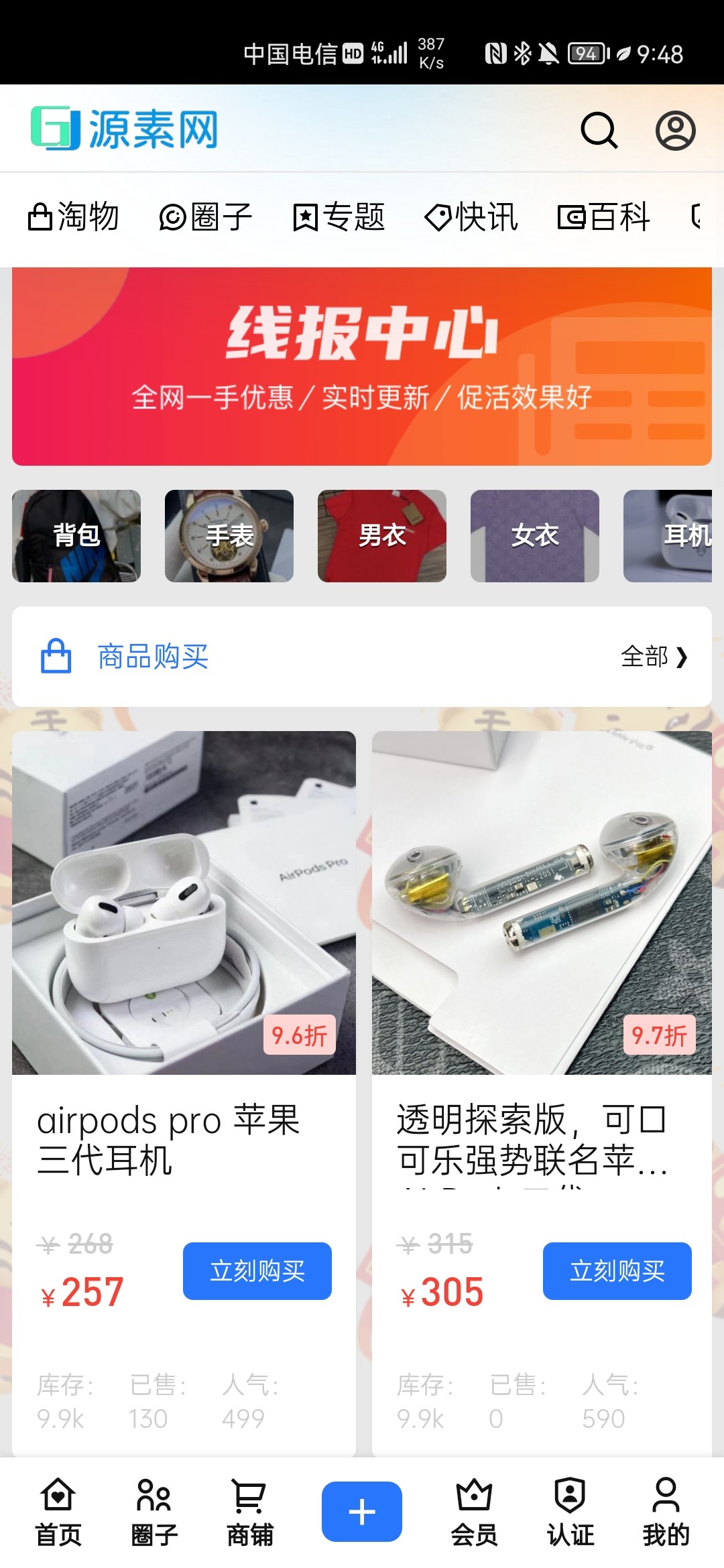Open the 手表 watch category thumbnail
Image resolution: width=724 pixels, height=1568 pixels.
click(229, 535)
